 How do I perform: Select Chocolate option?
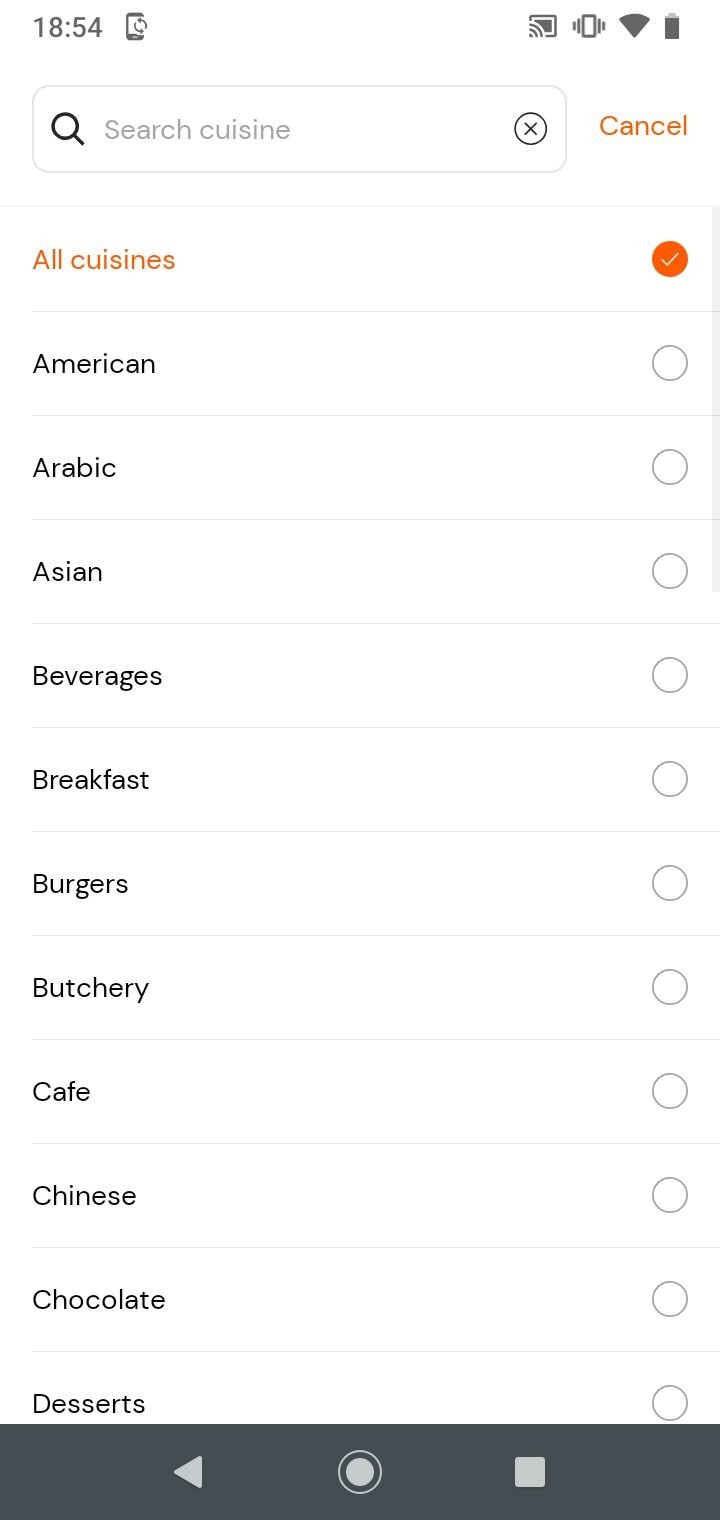tap(360, 1300)
